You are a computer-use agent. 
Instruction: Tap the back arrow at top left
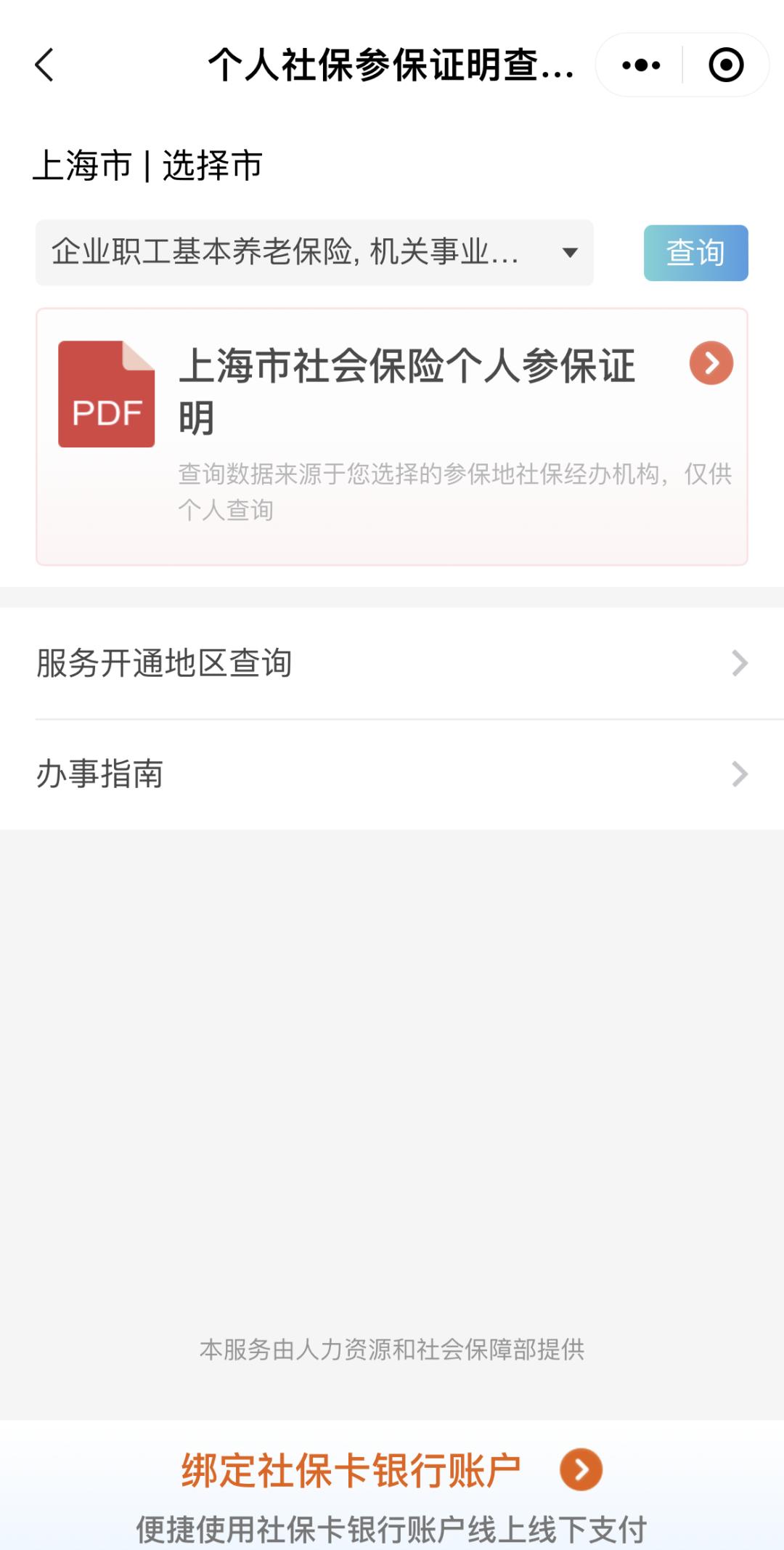click(x=45, y=65)
